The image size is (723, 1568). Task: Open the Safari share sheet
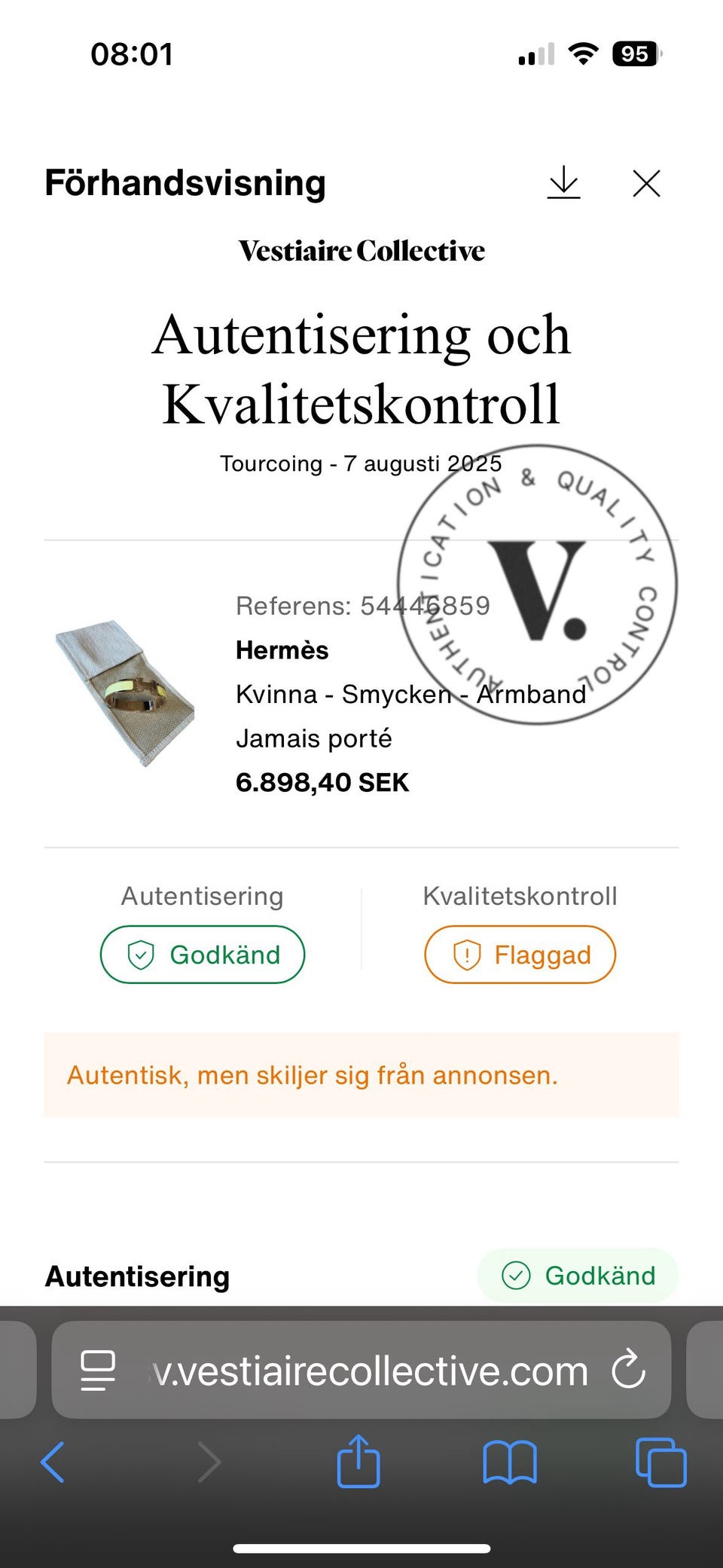pyautogui.click(x=358, y=1461)
